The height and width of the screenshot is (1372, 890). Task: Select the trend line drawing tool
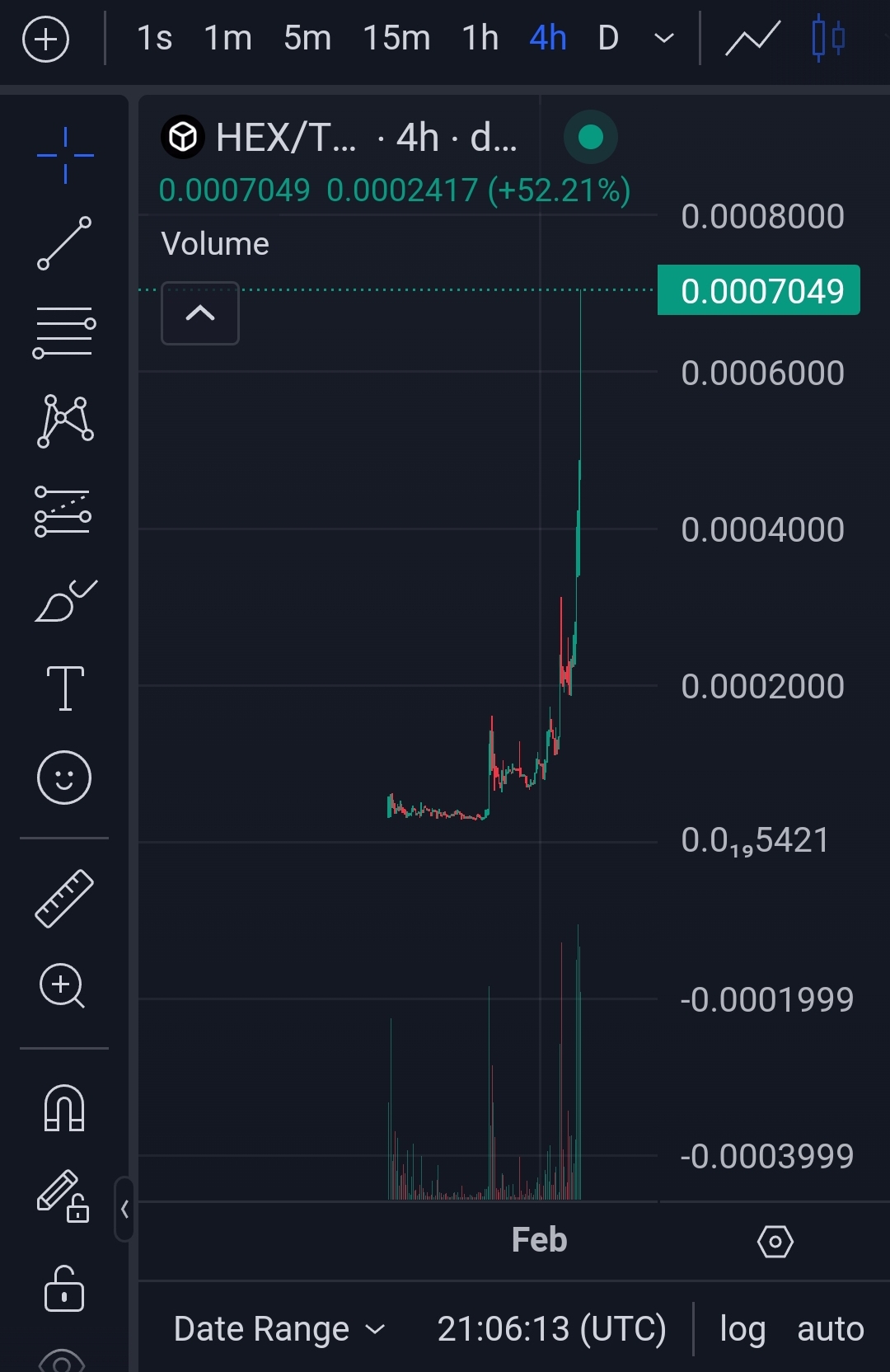point(64,243)
